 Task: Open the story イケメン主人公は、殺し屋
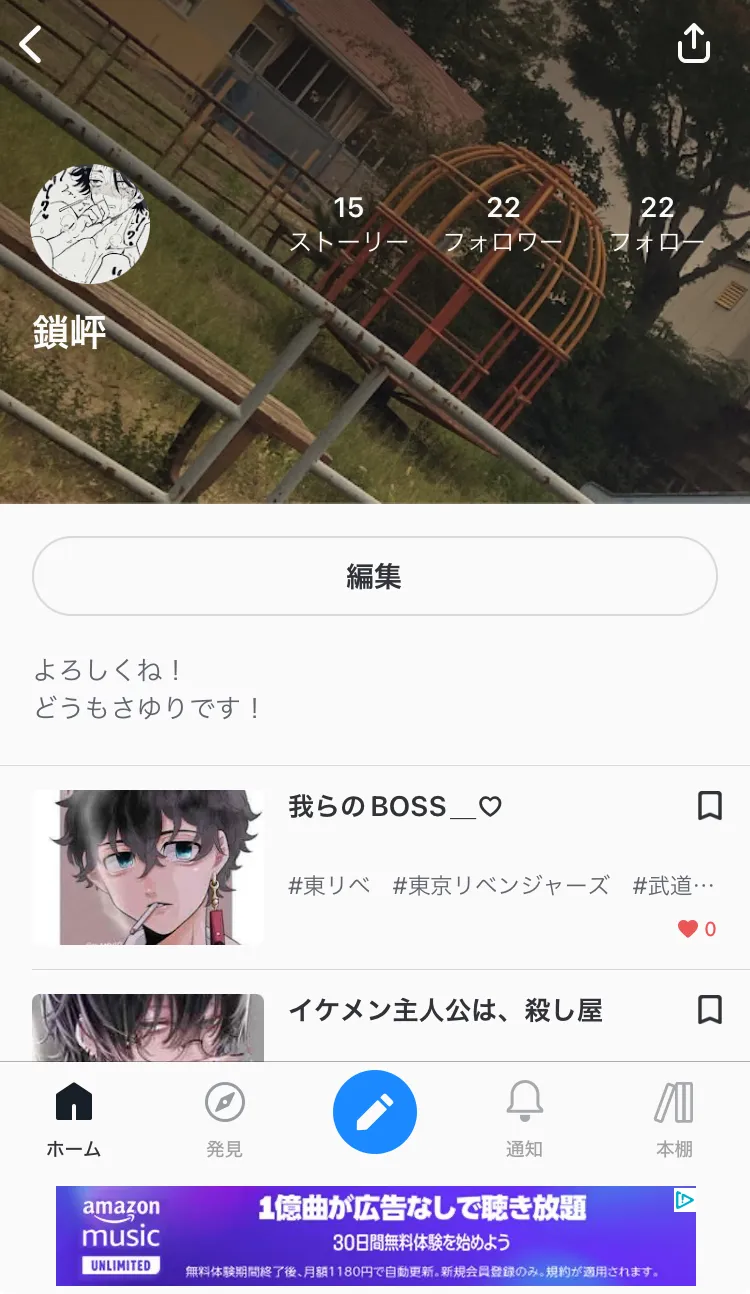click(x=445, y=1010)
